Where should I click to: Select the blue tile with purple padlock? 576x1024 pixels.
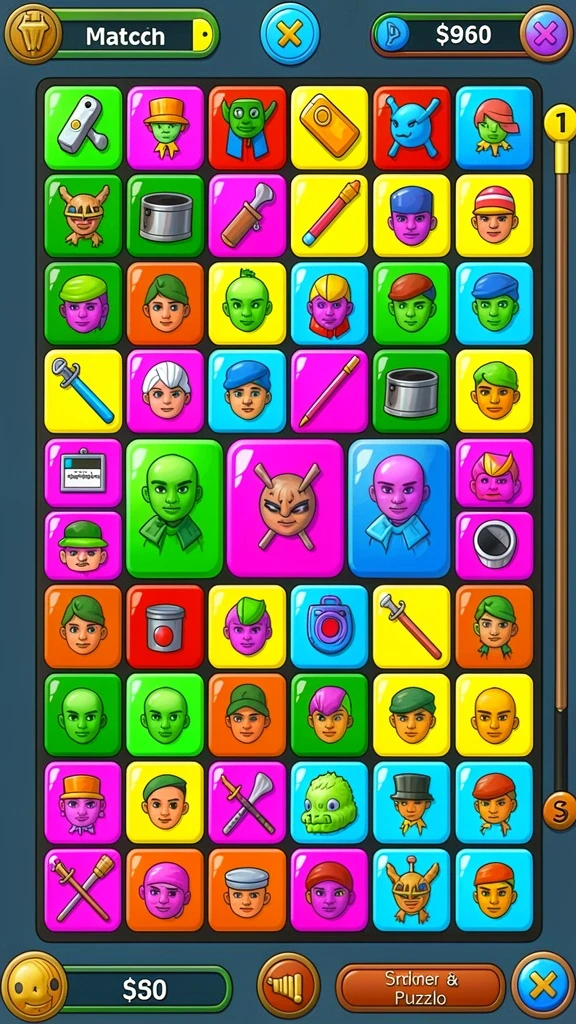click(329, 626)
